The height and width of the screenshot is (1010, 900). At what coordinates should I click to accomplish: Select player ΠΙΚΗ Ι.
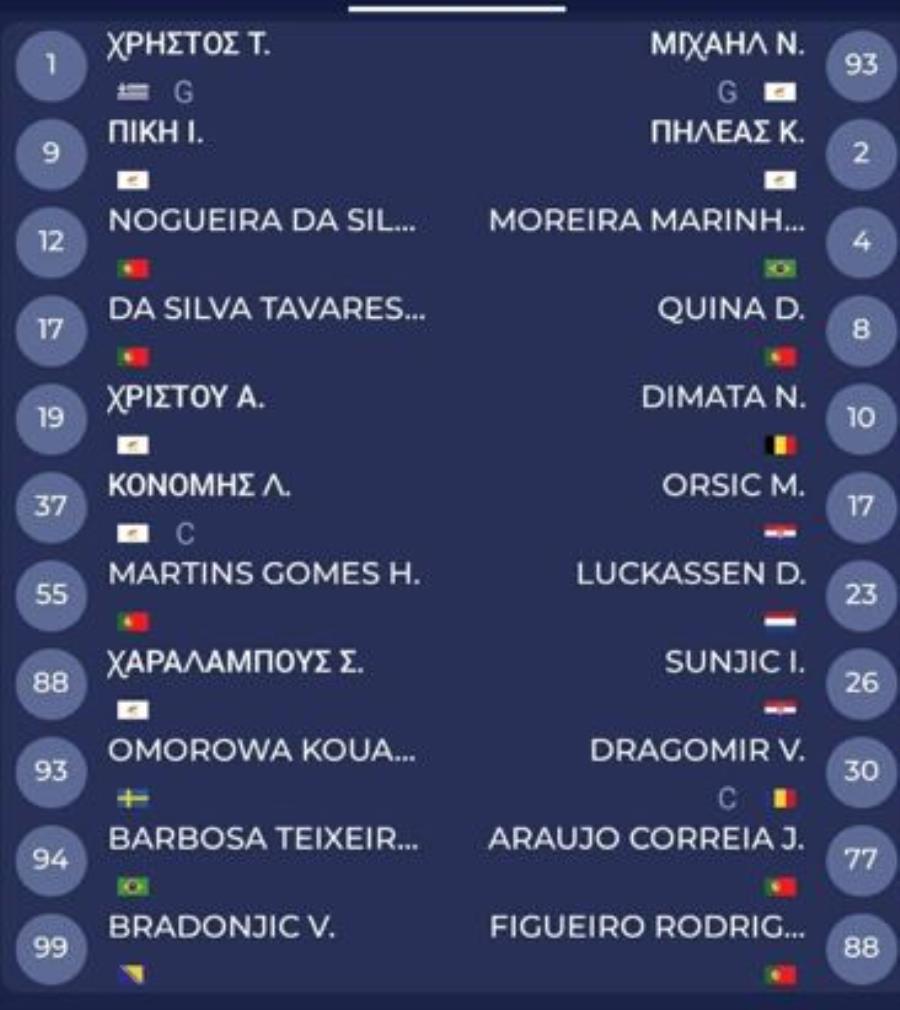click(x=156, y=134)
